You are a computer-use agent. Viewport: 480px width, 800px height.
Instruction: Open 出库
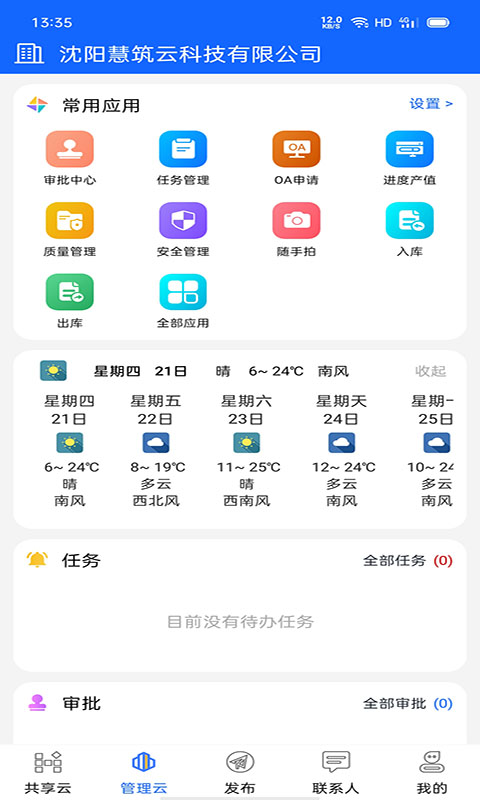(x=70, y=301)
